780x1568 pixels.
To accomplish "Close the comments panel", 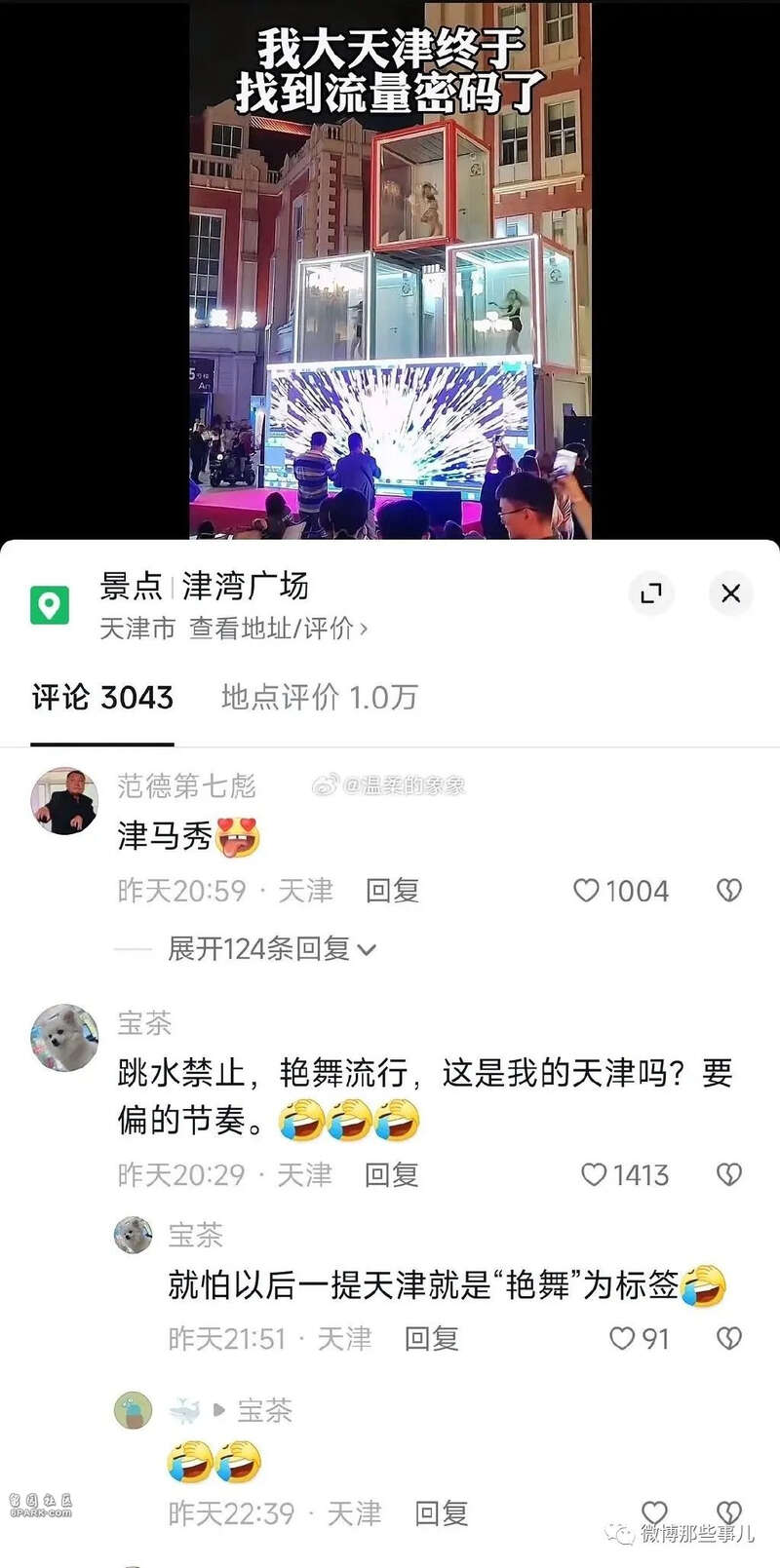I will coord(730,593).
